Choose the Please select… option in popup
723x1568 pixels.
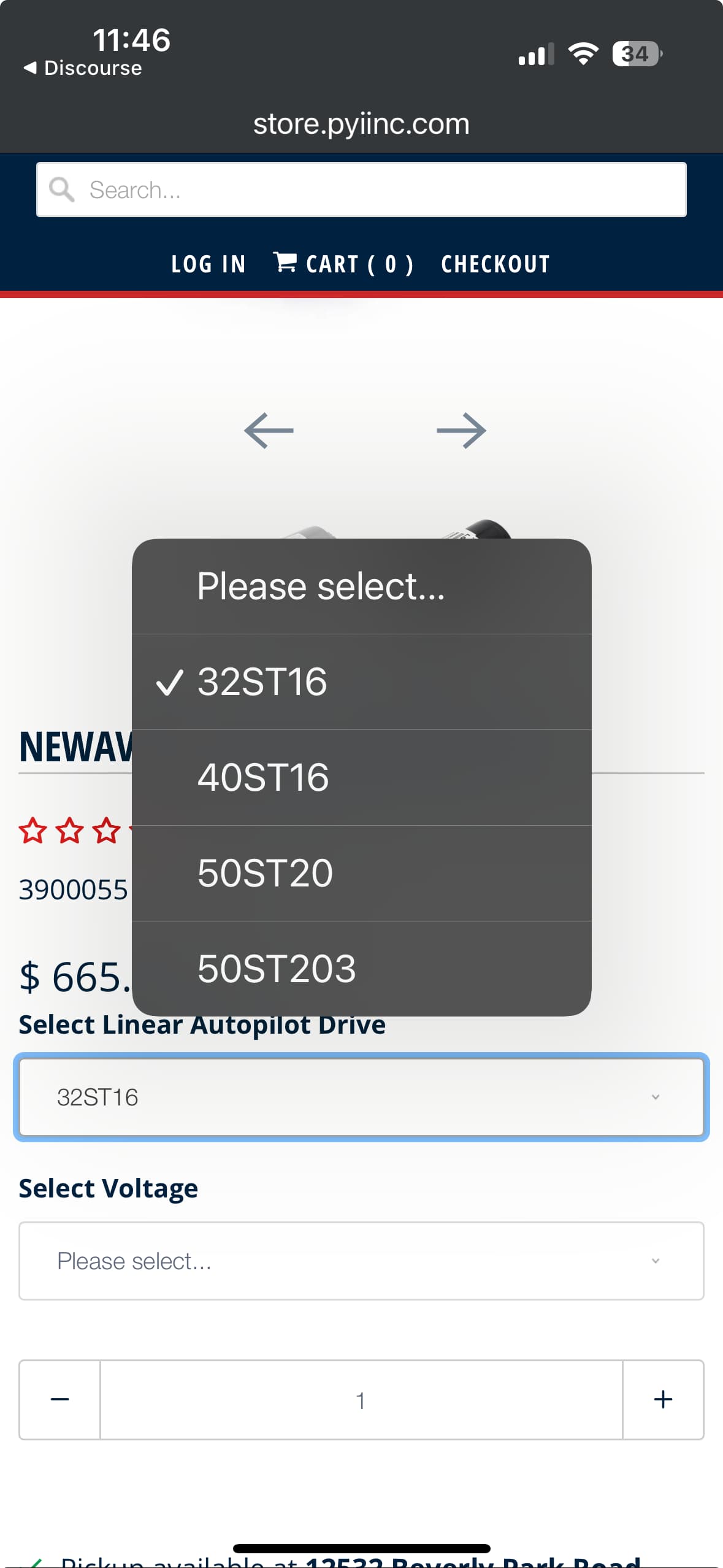point(362,586)
